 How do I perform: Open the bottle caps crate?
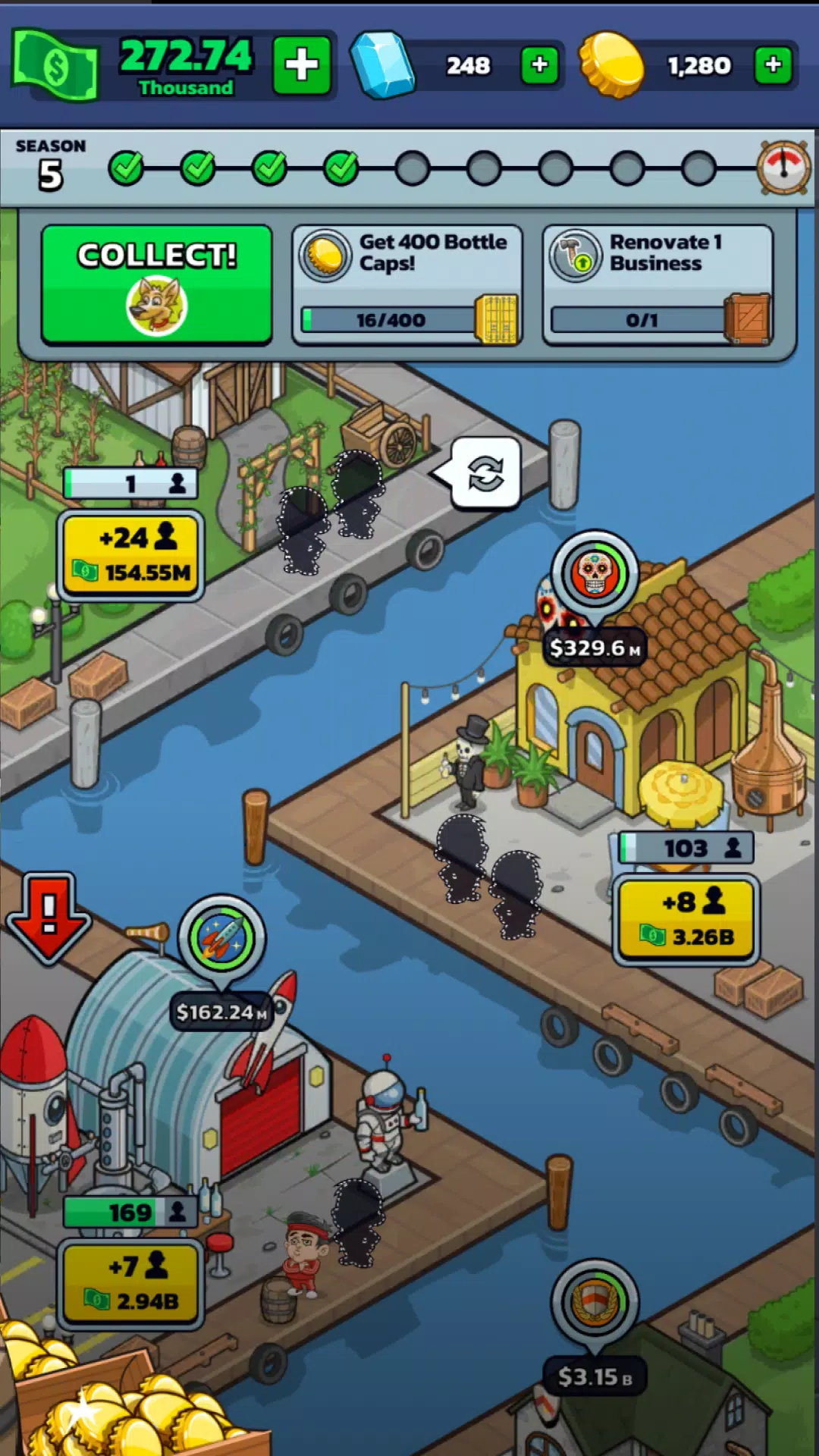(x=114, y=1403)
